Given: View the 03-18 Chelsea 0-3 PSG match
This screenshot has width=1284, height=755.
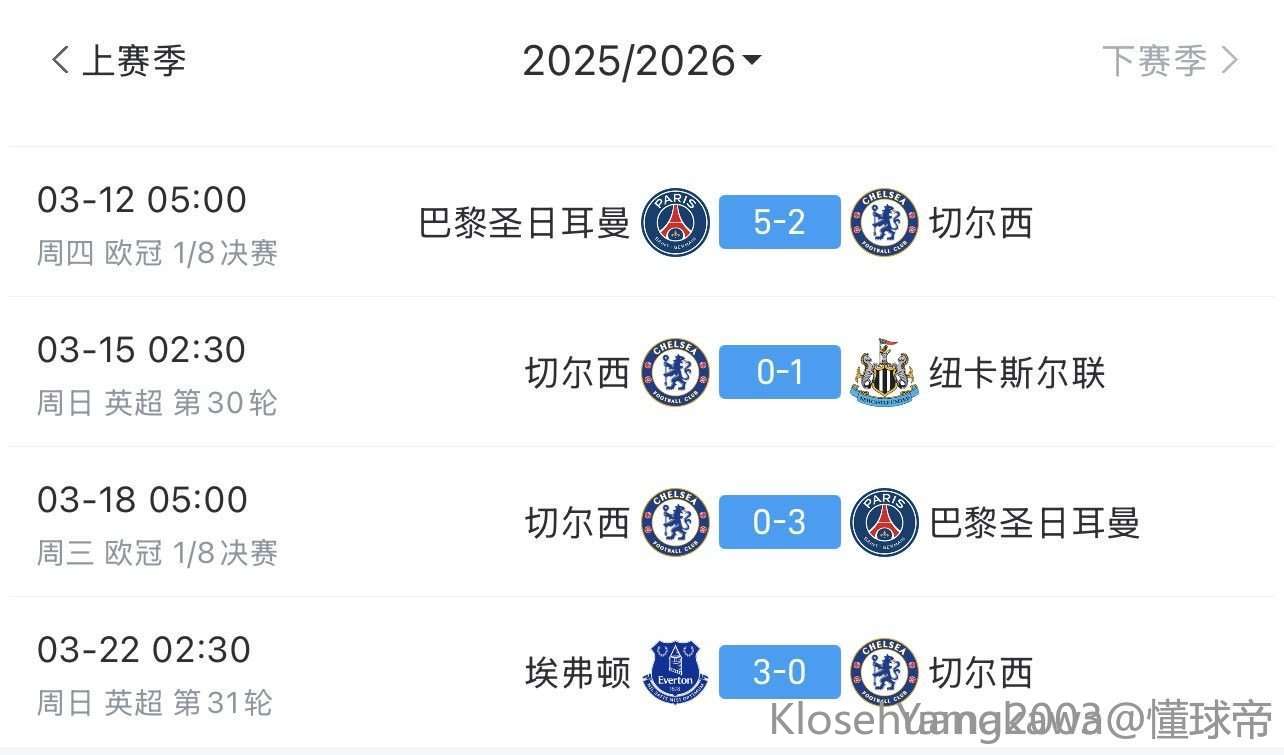Looking at the screenshot, I should tap(779, 522).
